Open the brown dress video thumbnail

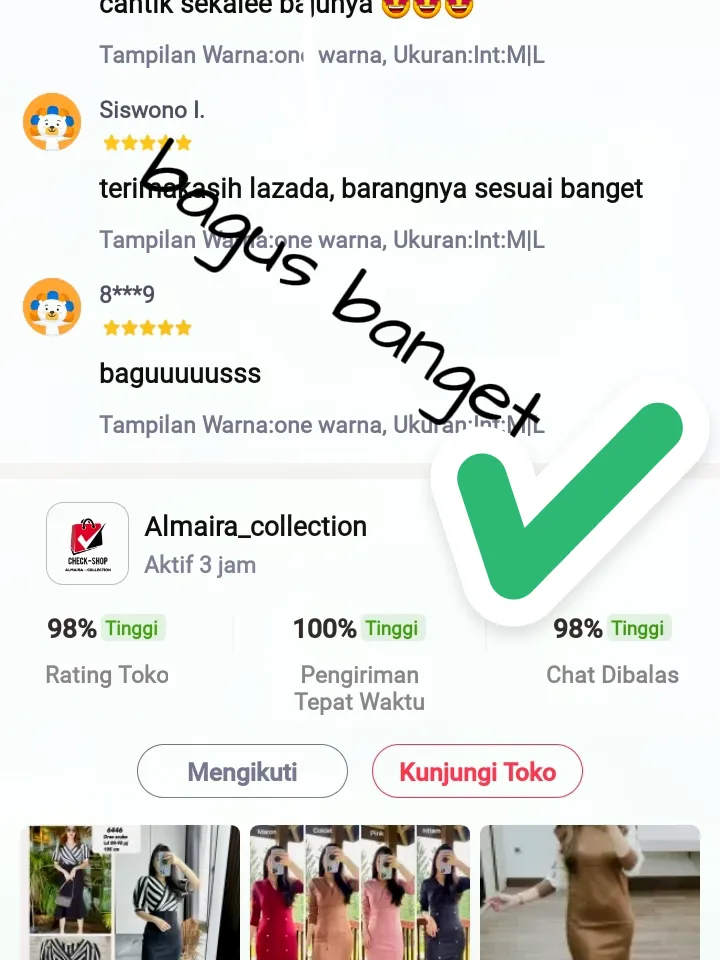[589, 892]
